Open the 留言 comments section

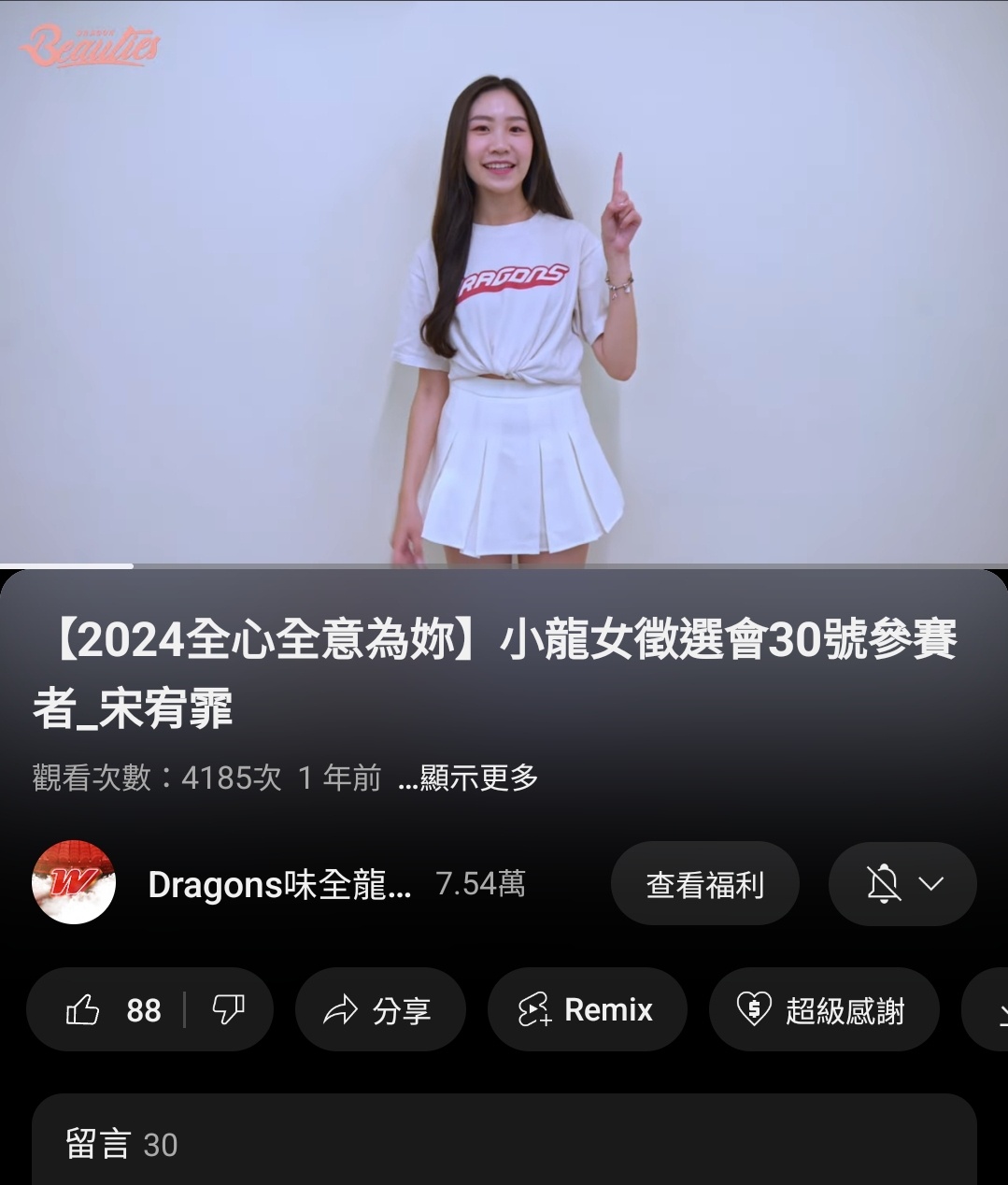(503, 1144)
